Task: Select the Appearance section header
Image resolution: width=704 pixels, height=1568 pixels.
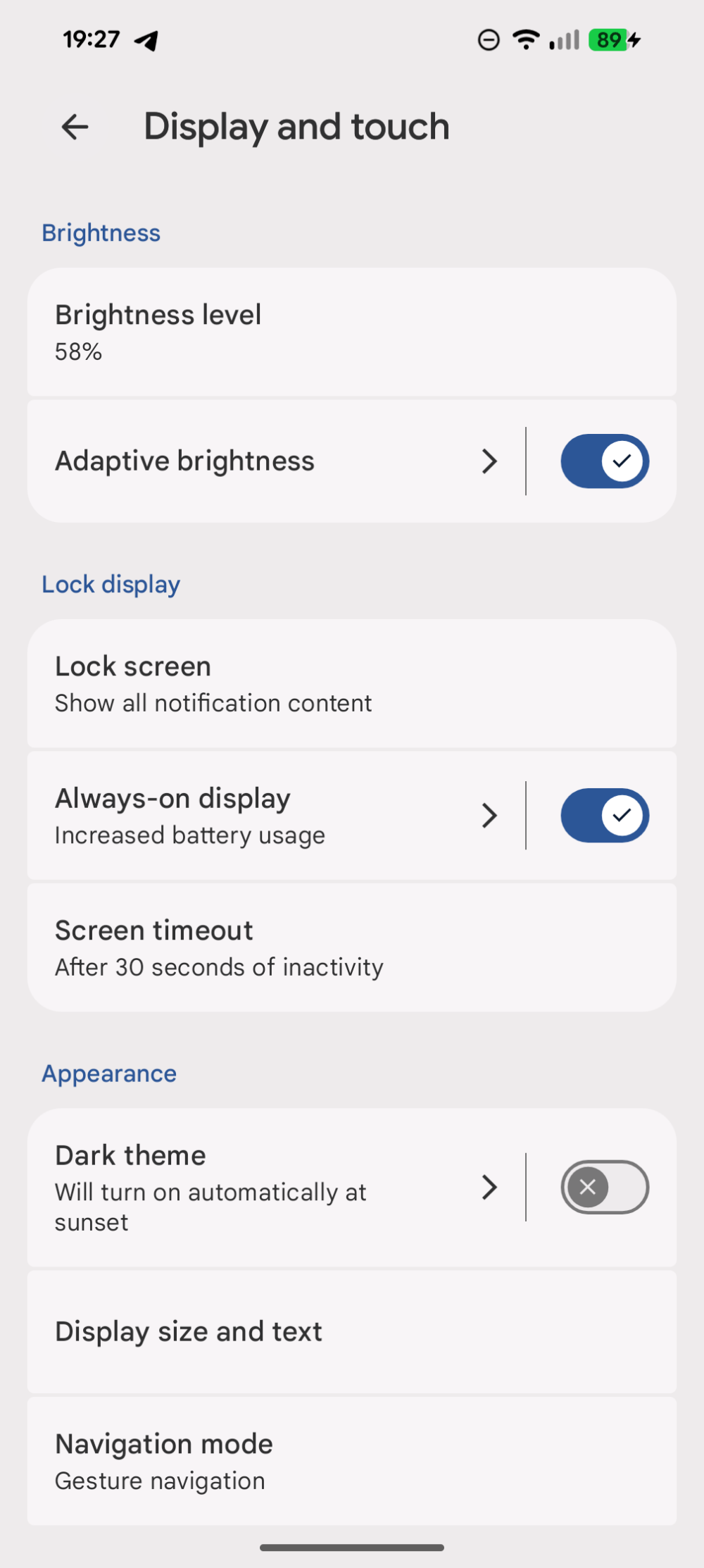Action: [x=108, y=1073]
